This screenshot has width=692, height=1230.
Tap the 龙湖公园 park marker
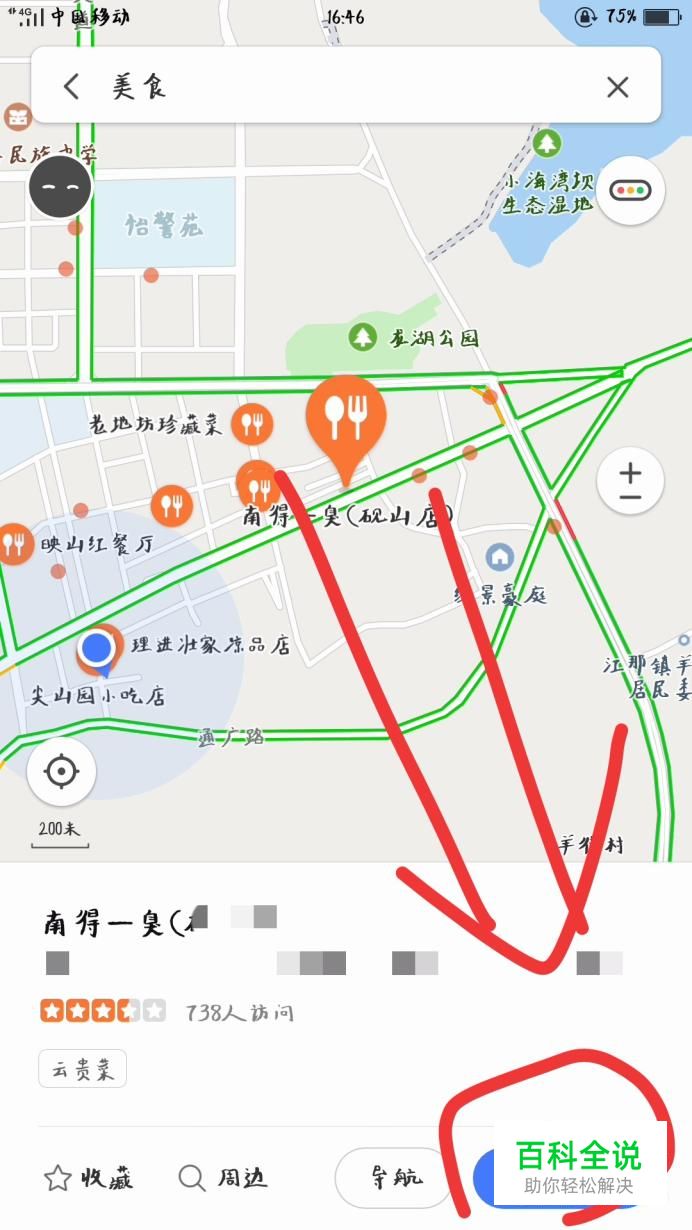(362, 337)
